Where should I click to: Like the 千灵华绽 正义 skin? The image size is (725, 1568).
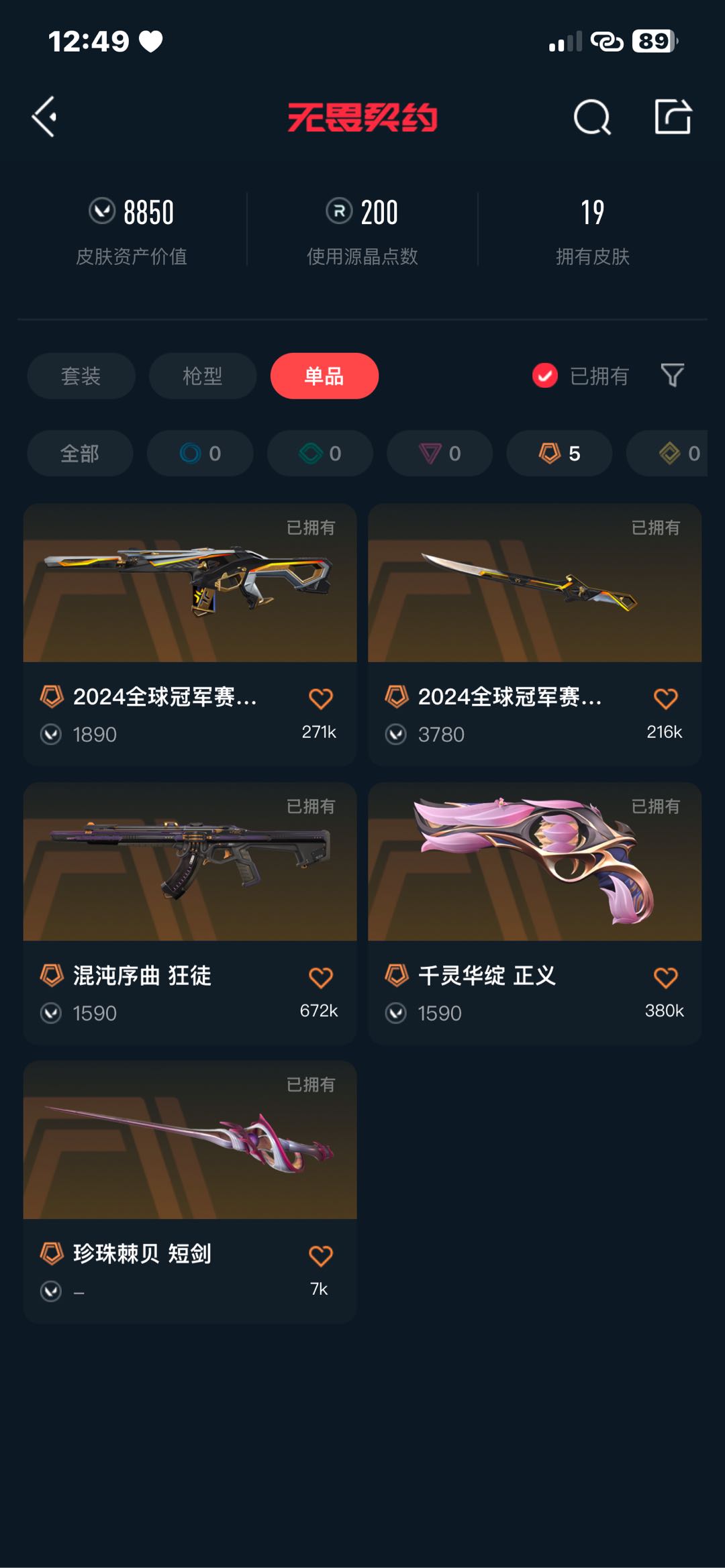[665, 978]
